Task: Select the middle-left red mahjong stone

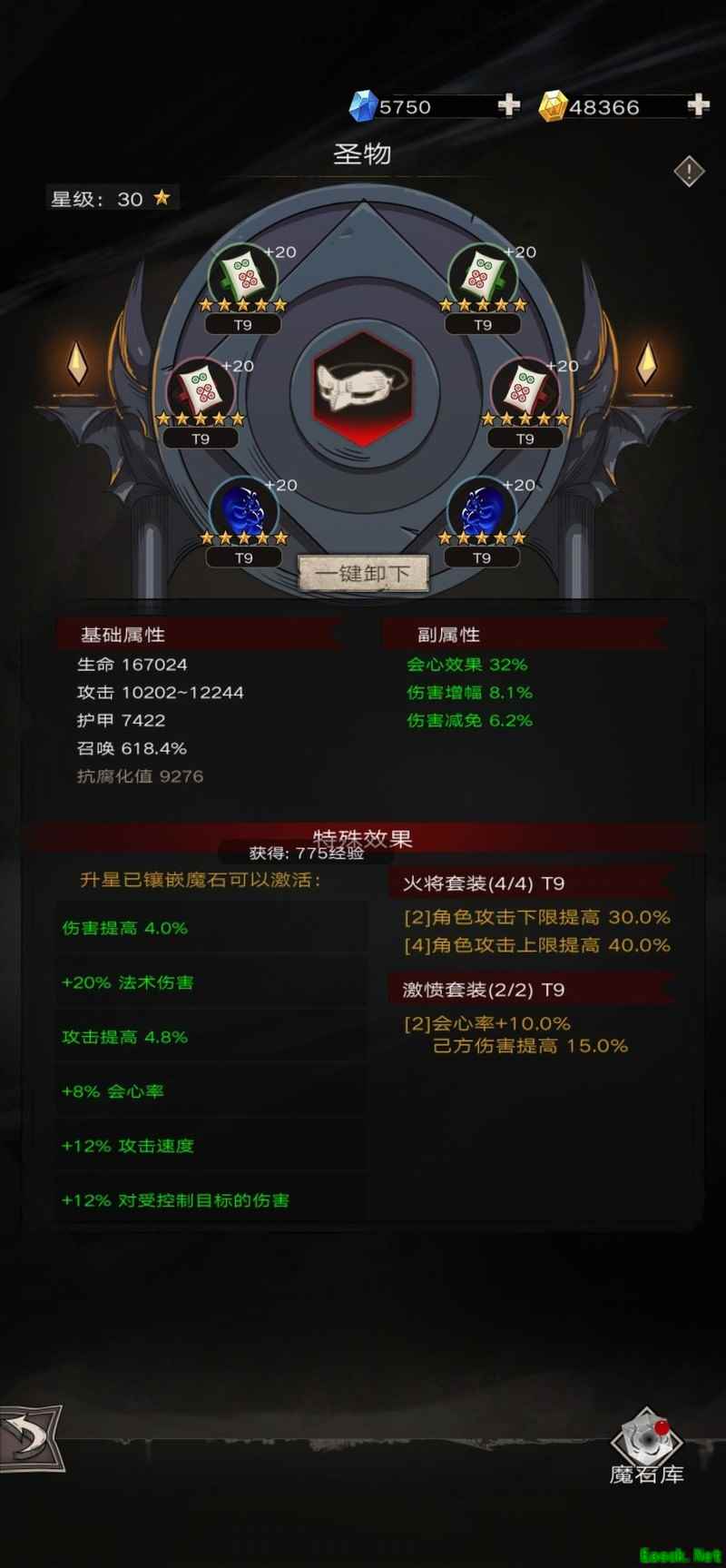Action: pos(201,389)
